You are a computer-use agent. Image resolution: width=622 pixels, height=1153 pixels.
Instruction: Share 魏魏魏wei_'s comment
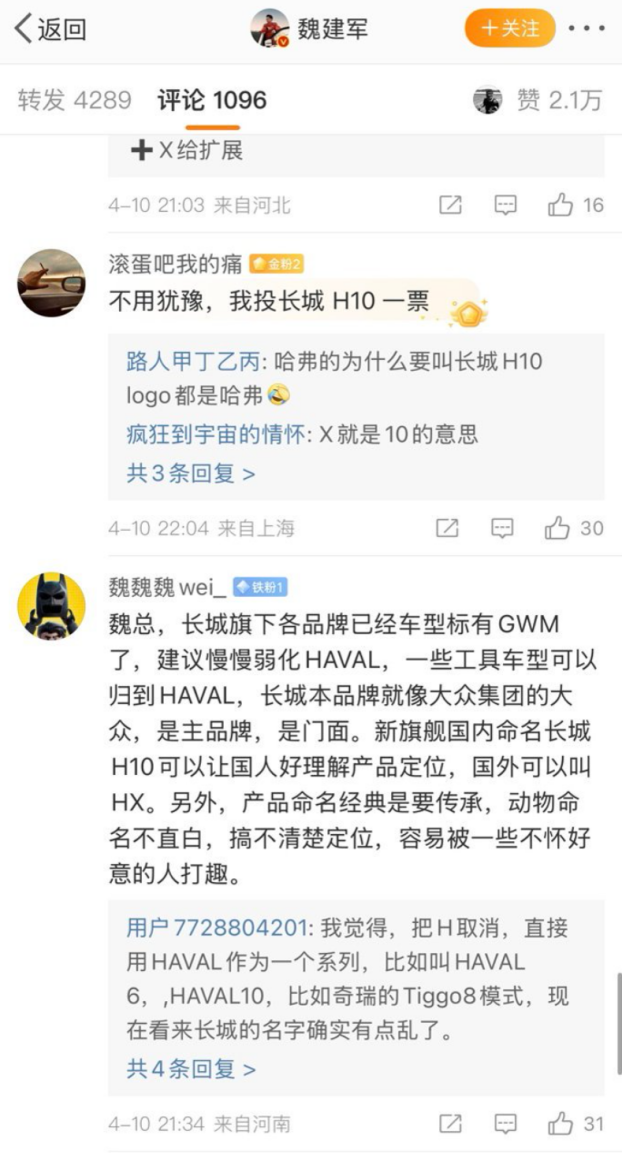pyautogui.click(x=450, y=1124)
